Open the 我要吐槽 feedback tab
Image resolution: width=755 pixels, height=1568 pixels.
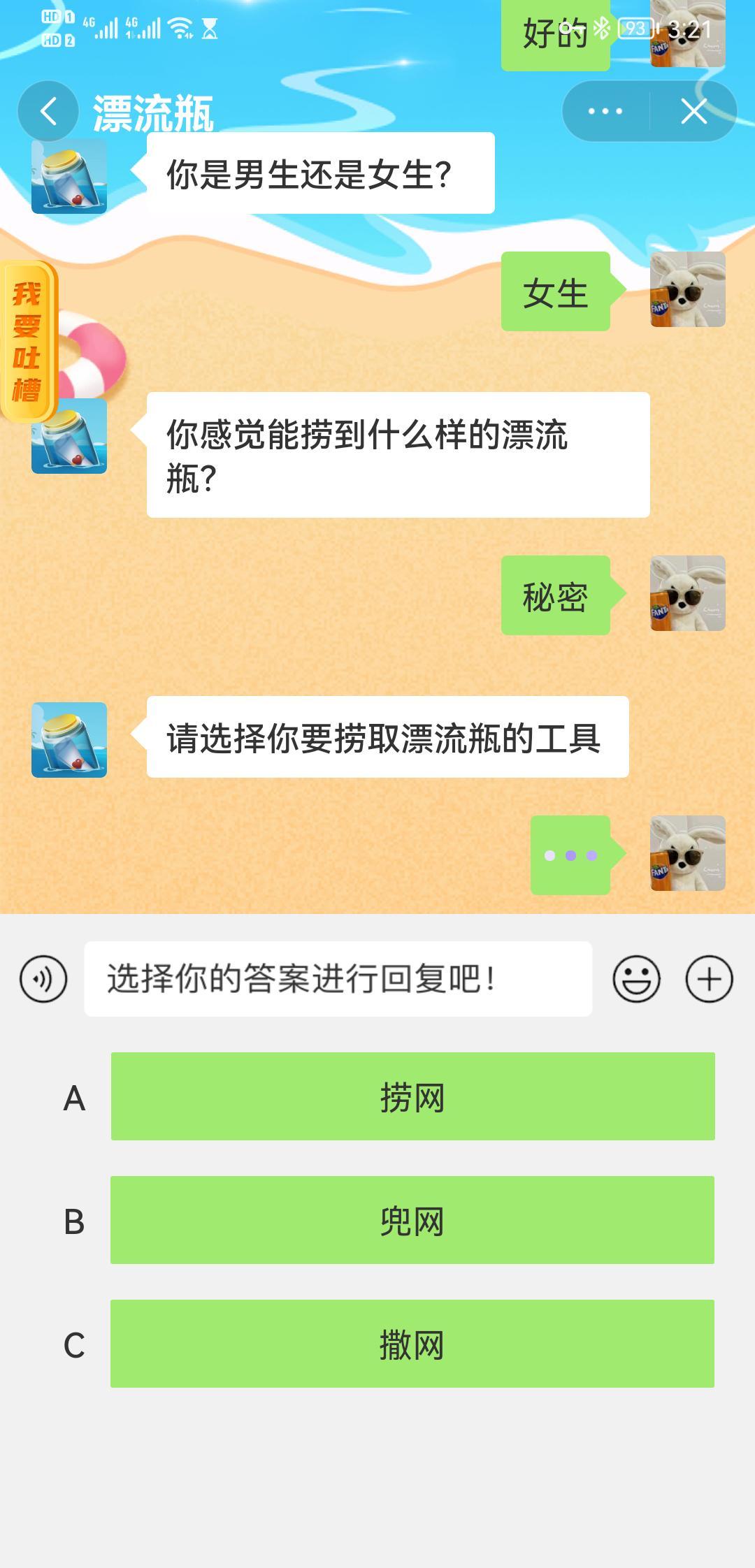pyautogui.click(x=27, y=342)
